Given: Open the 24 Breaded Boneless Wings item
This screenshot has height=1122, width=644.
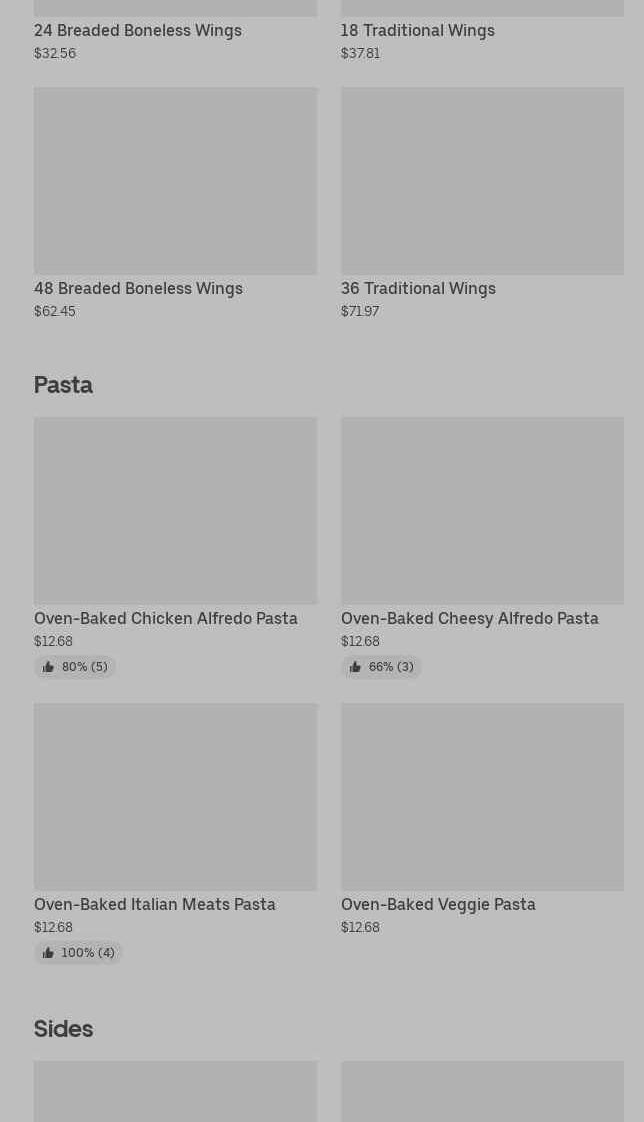Looking at the screenshot, I should [x=138, y=30].
